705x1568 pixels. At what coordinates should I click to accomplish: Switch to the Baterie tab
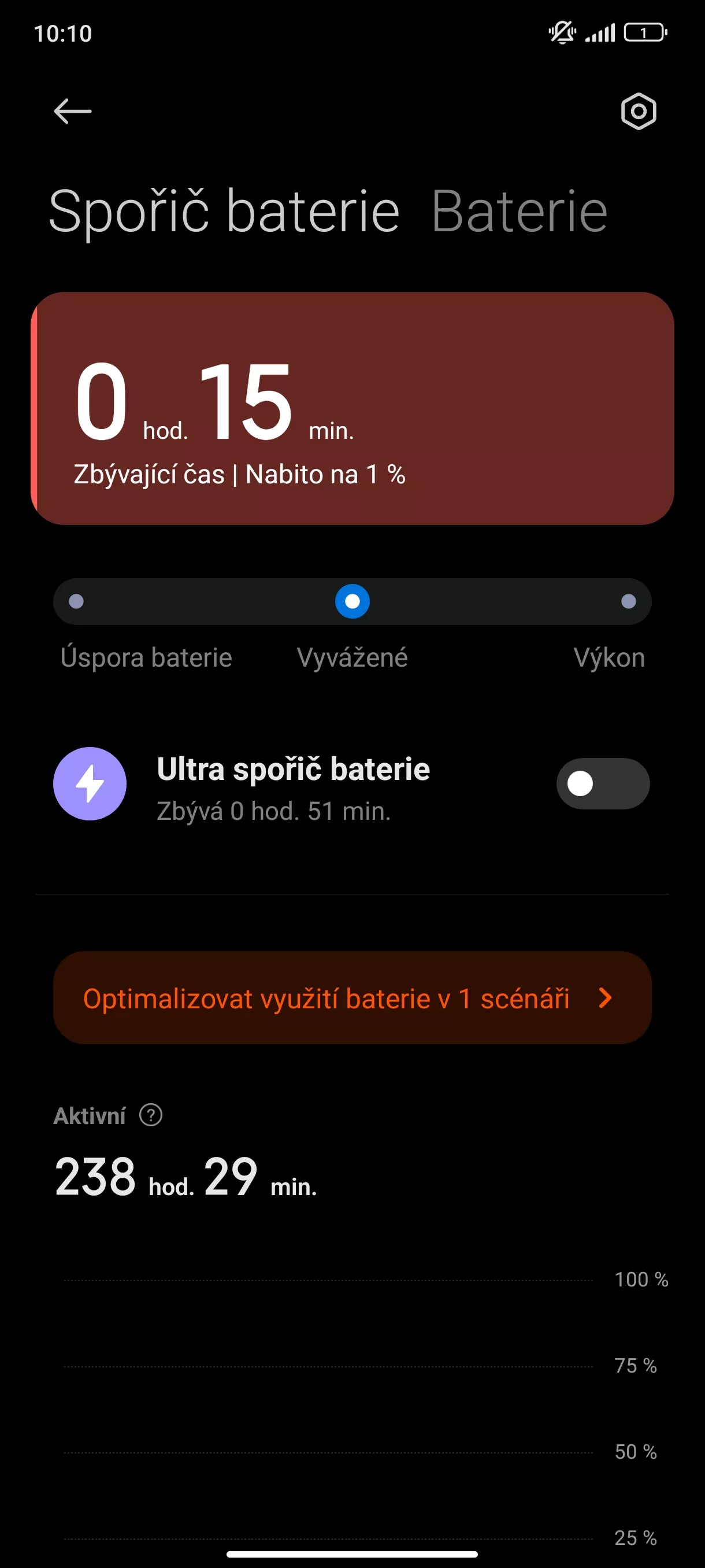tap(520, 211)
